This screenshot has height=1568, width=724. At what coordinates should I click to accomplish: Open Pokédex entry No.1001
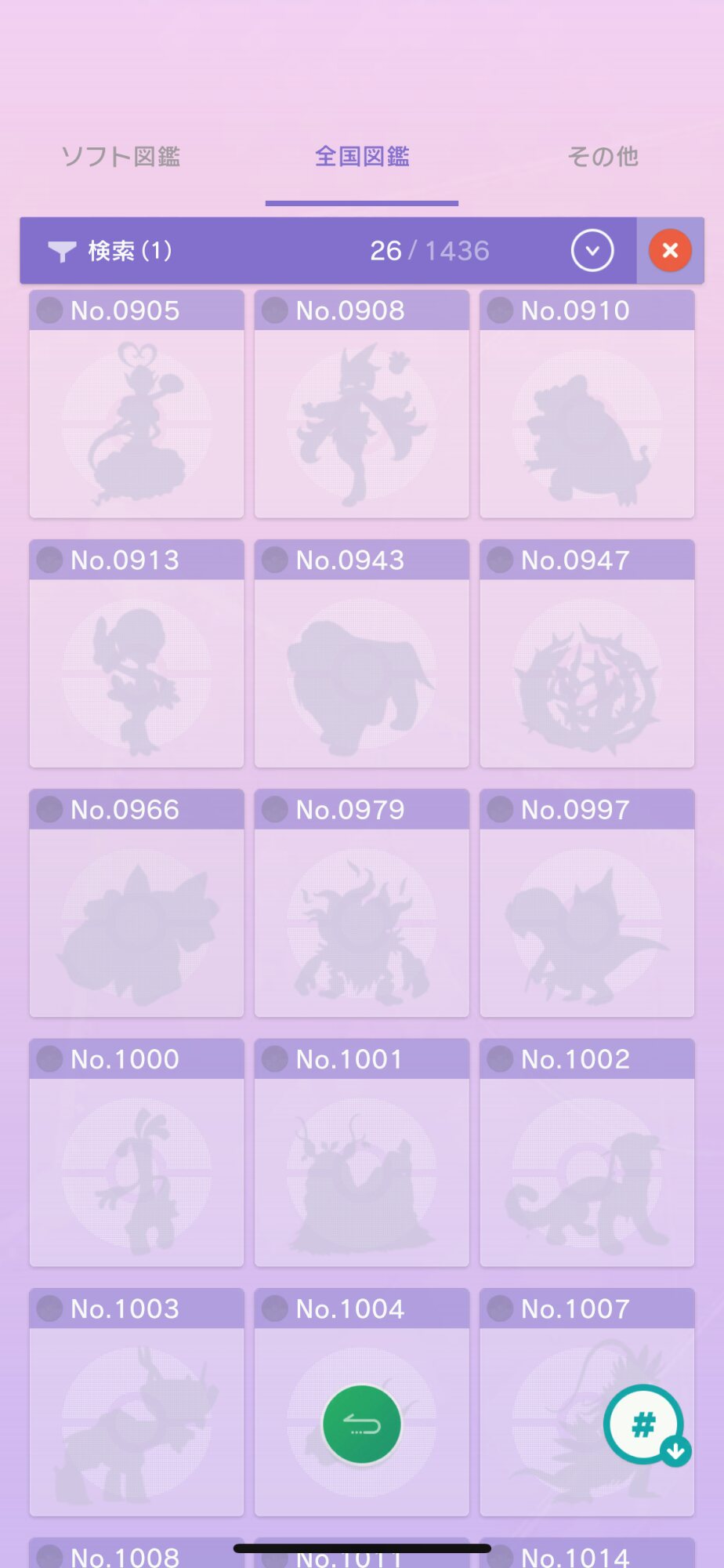[362, 1152]
